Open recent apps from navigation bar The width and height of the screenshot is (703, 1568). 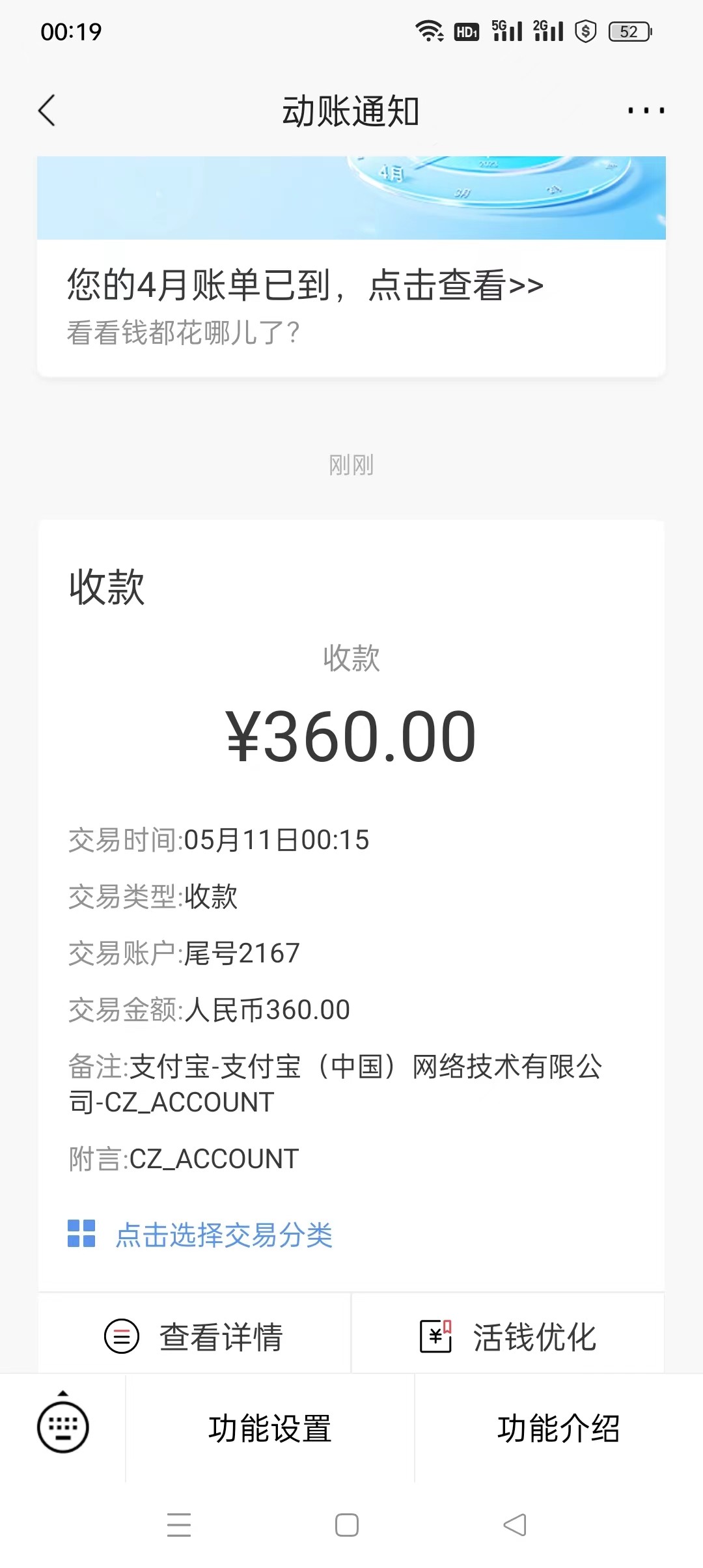click(x=179, y=1525)
